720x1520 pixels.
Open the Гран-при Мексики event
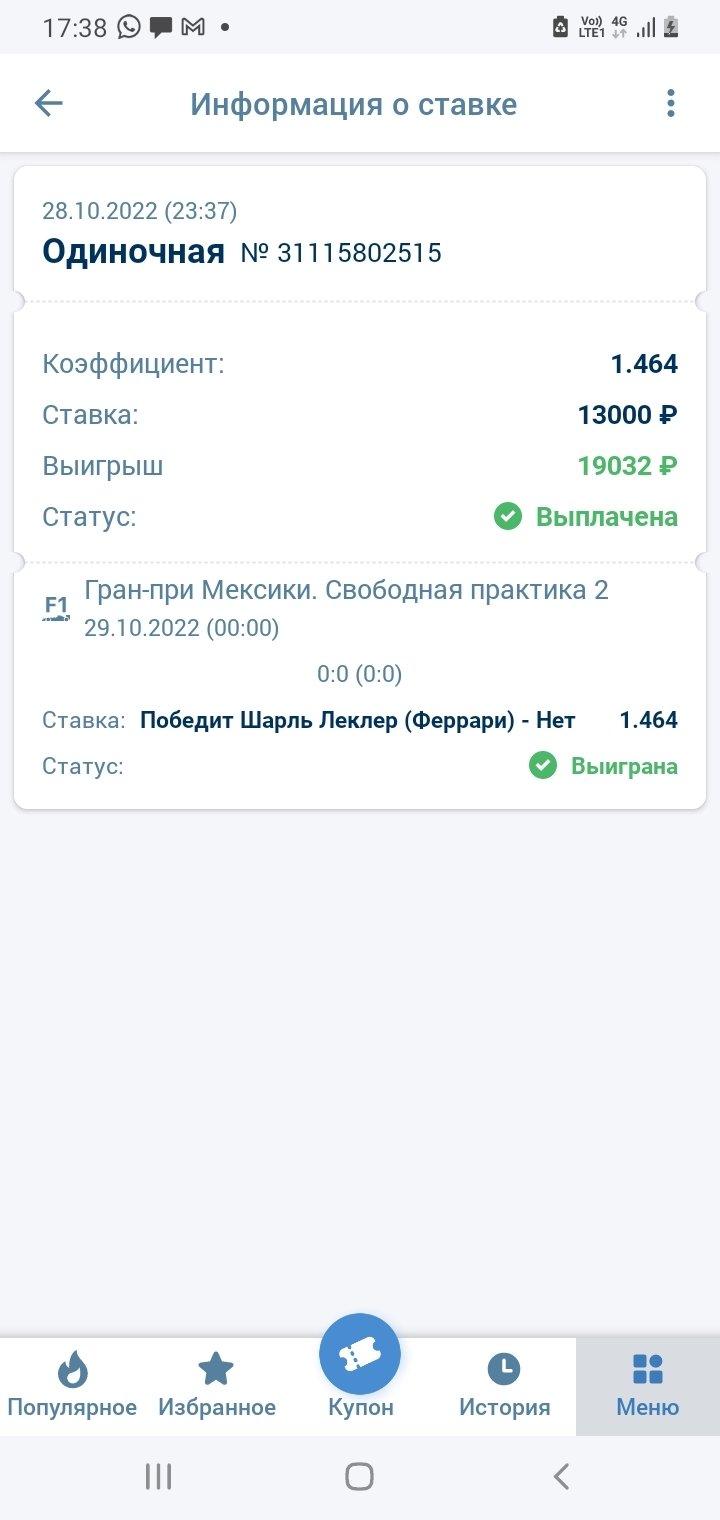346,591
